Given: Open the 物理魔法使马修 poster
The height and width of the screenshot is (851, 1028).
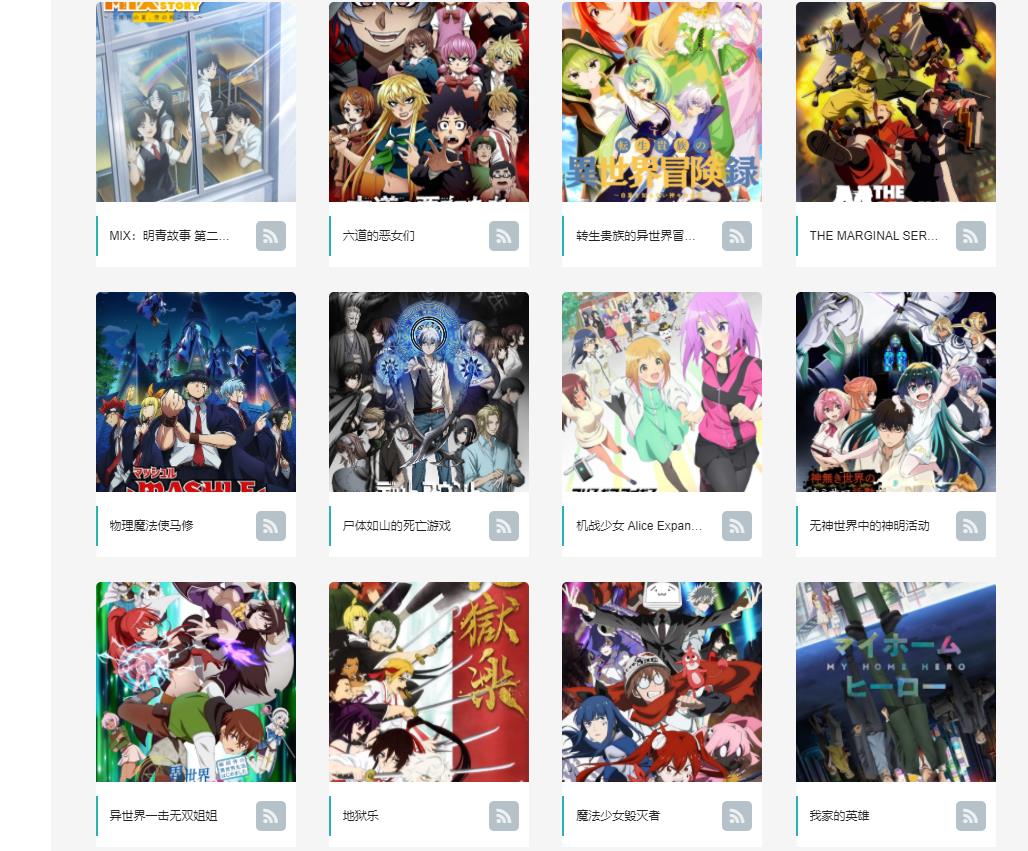Looking at the screenshot, I should point(196,392).
